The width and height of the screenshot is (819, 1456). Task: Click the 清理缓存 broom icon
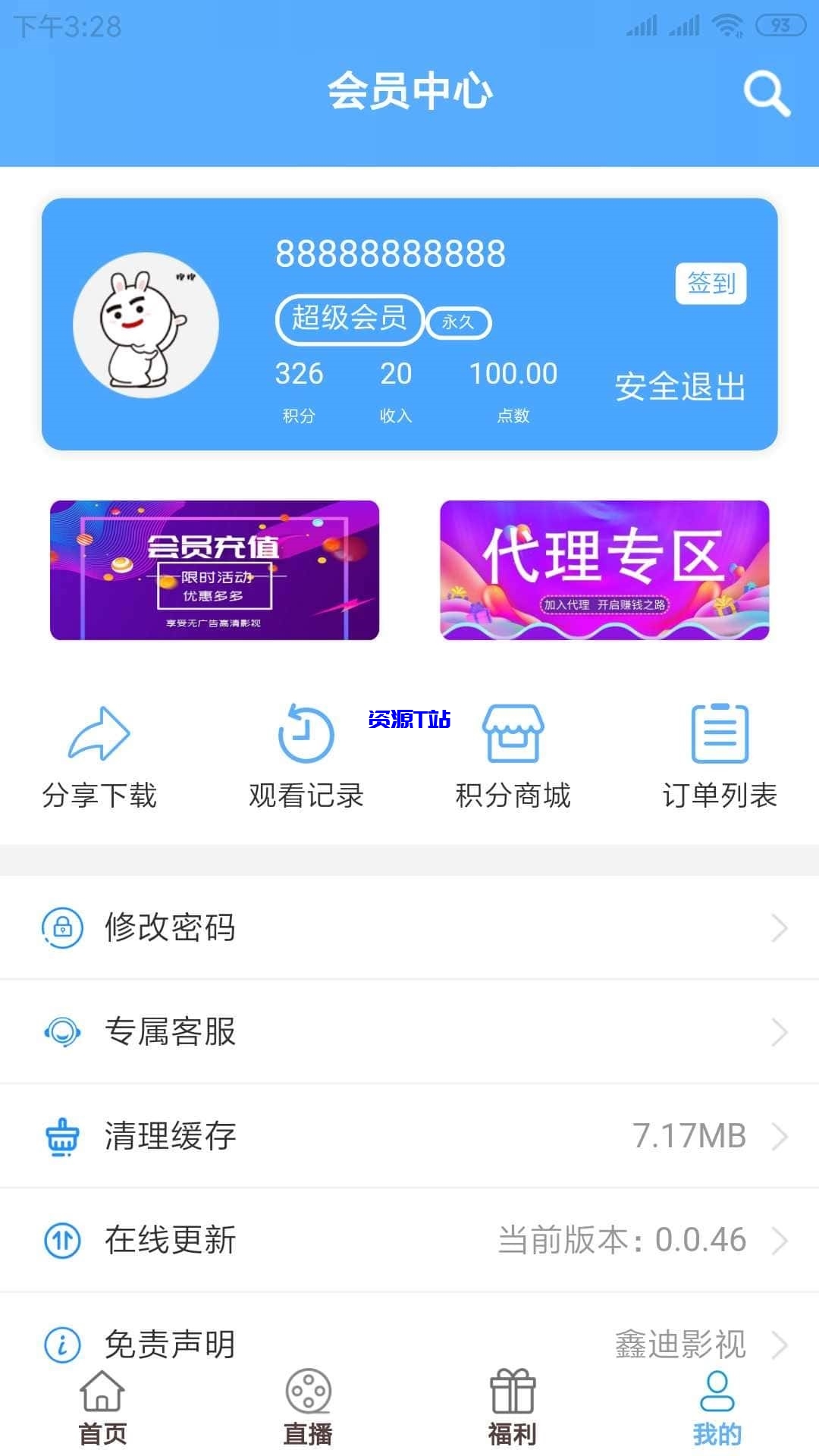[63, 1136]
